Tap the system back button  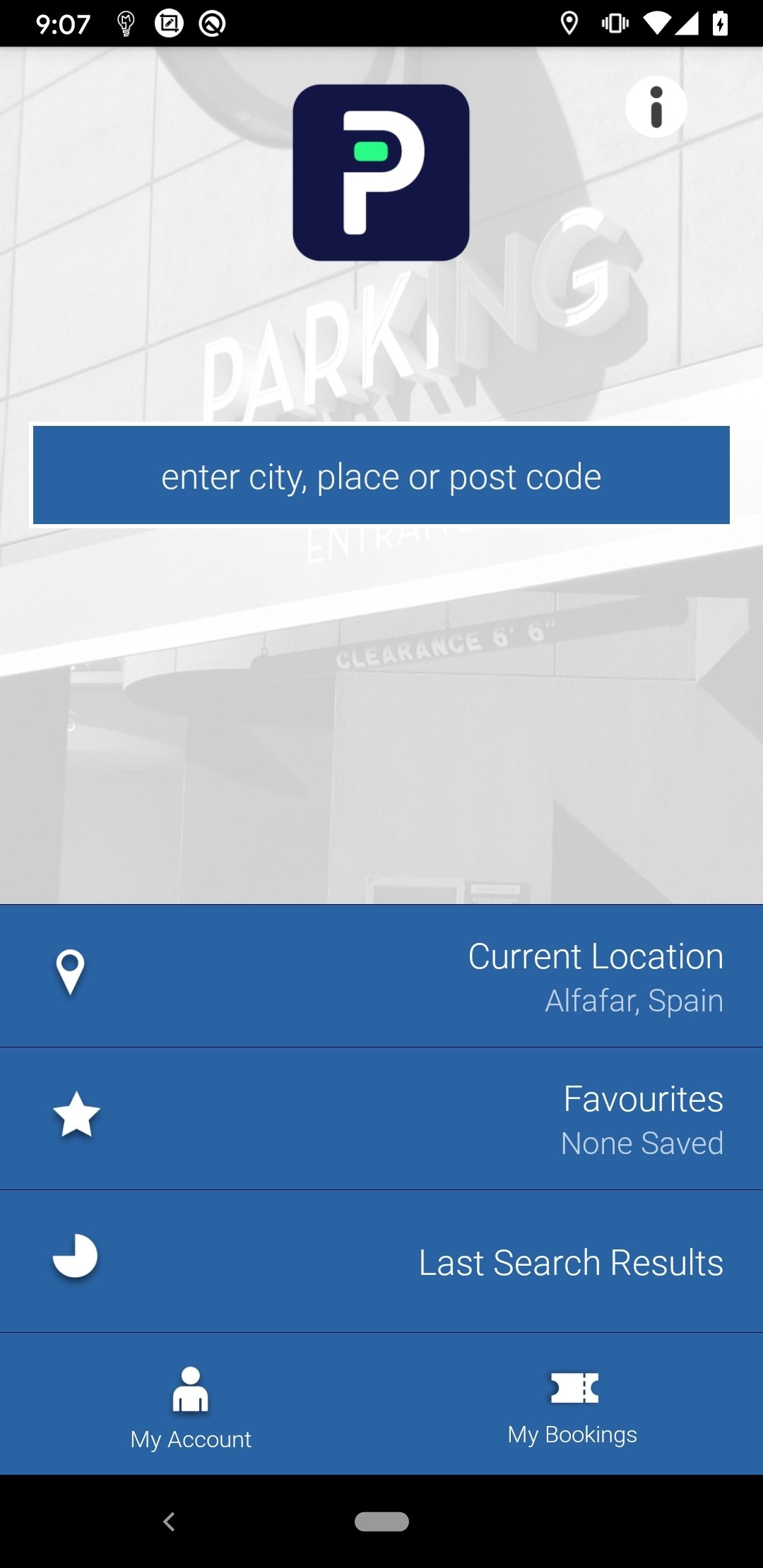[169, 1521]
